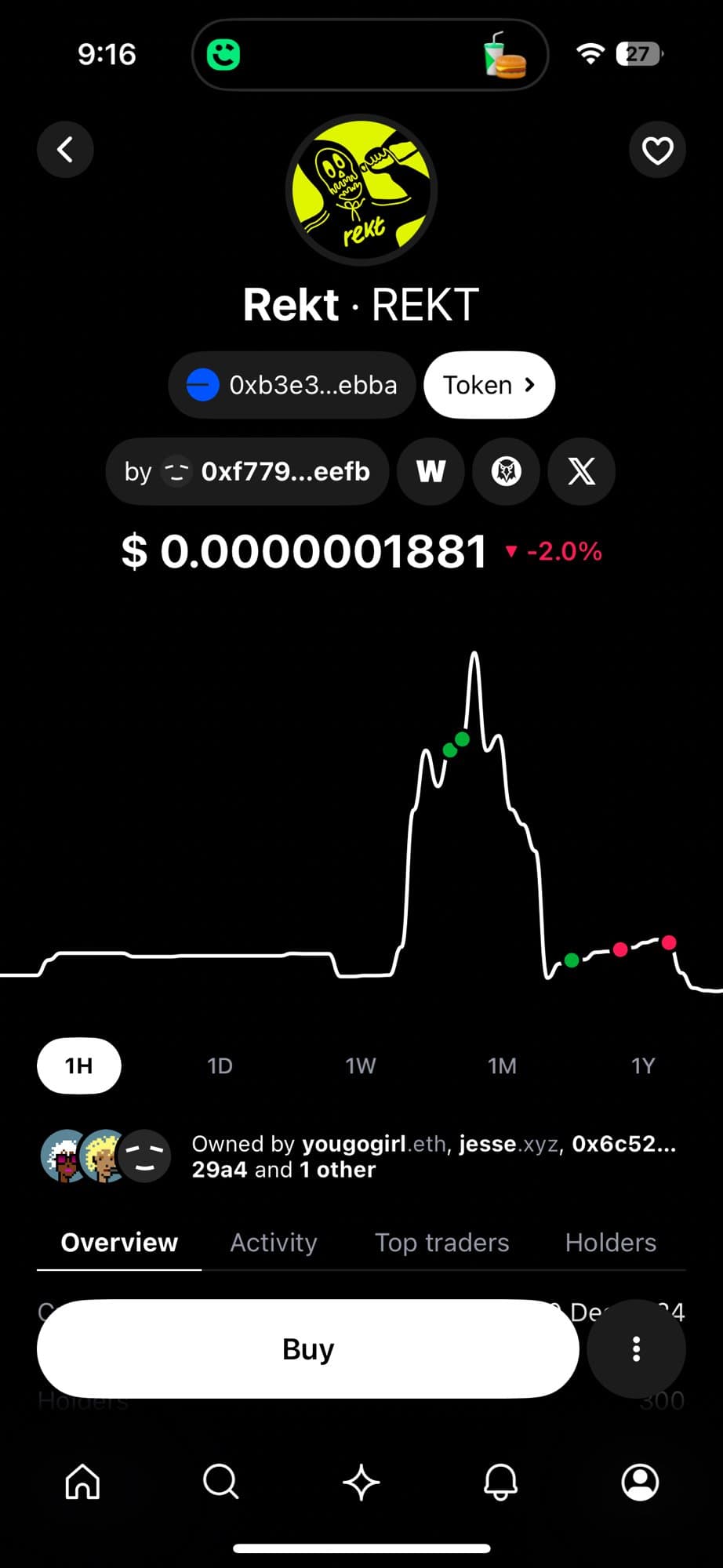
Task: Switch to the Activity tab
Action: pyautogui.click(x=274, y=1243)
